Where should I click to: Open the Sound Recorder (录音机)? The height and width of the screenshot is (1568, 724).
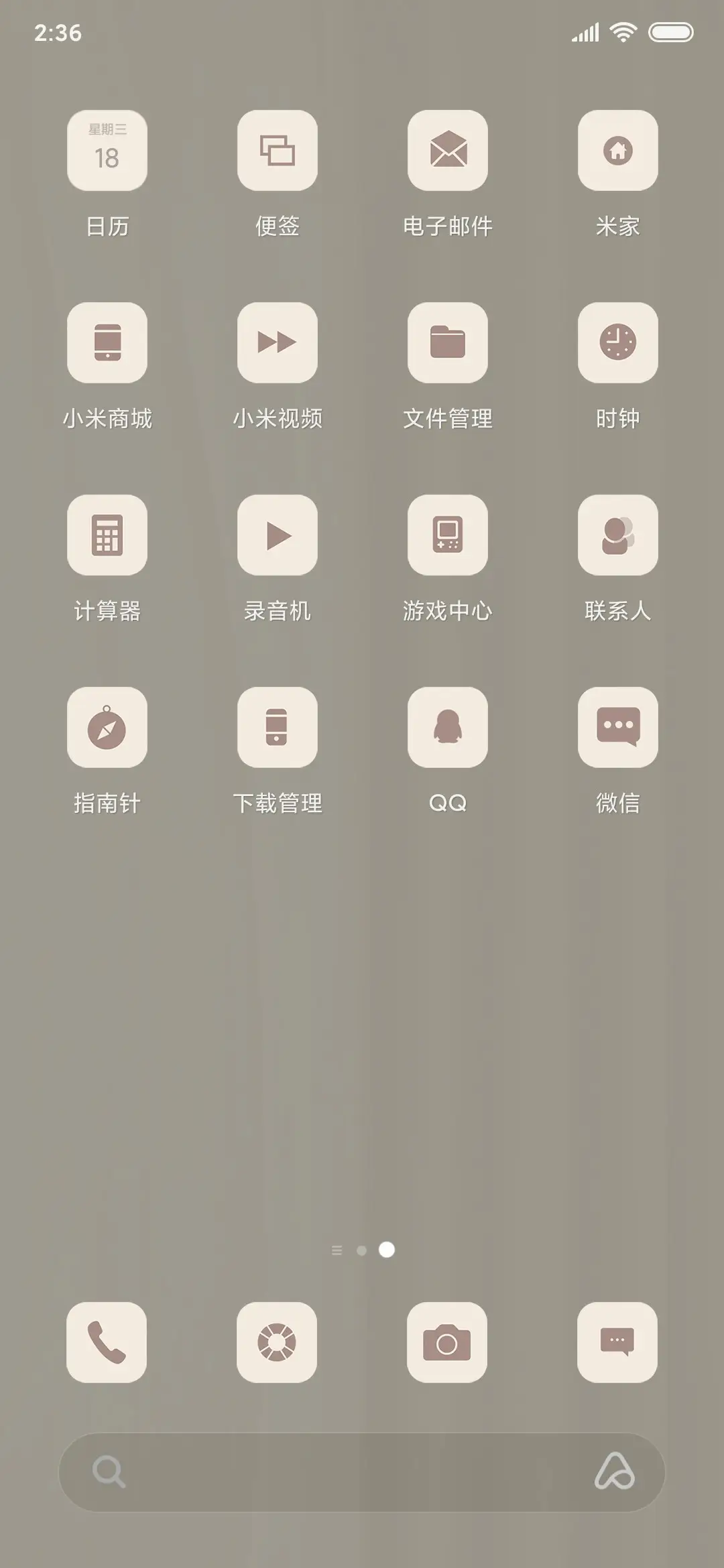tap(277, 534)
